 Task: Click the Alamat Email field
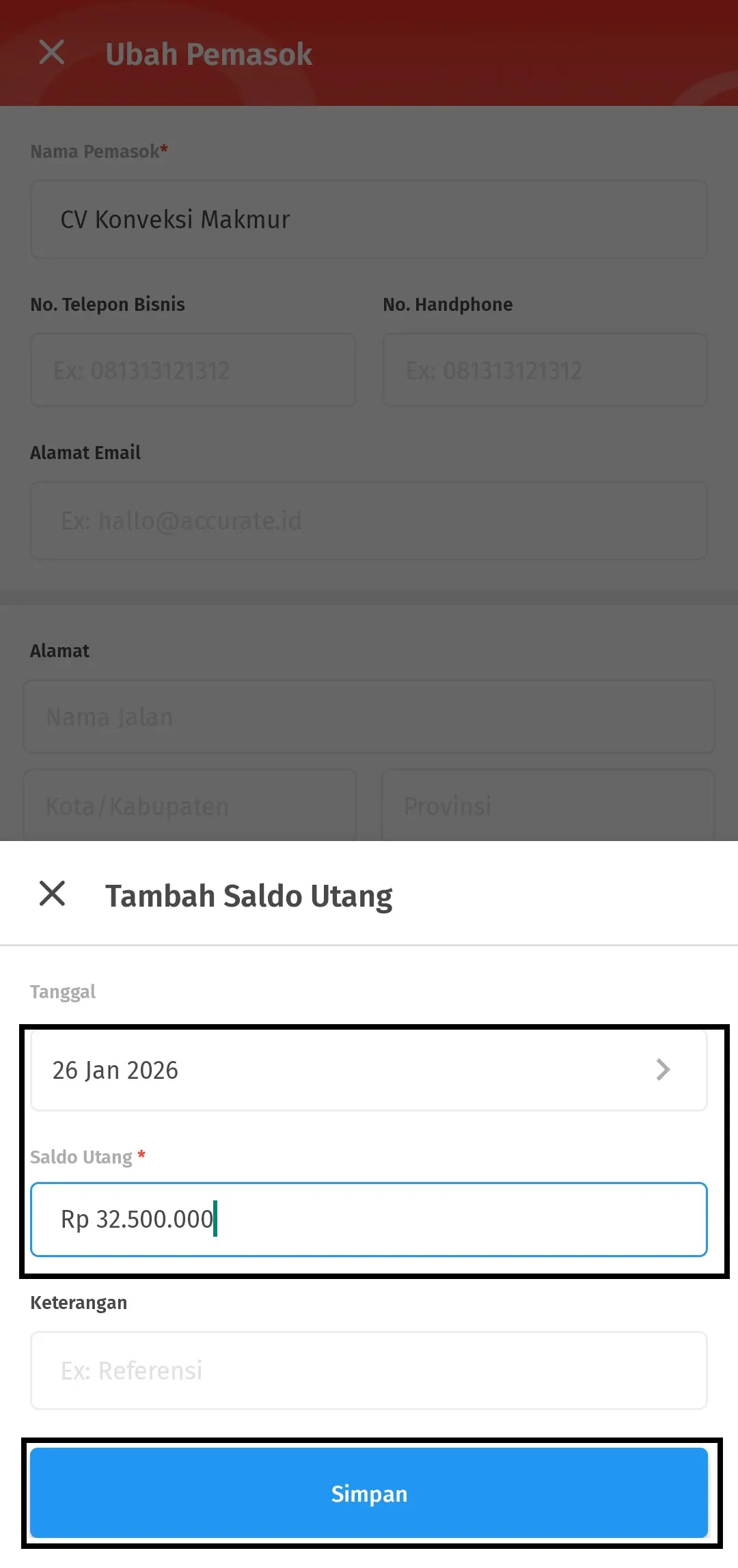(369, 521)
